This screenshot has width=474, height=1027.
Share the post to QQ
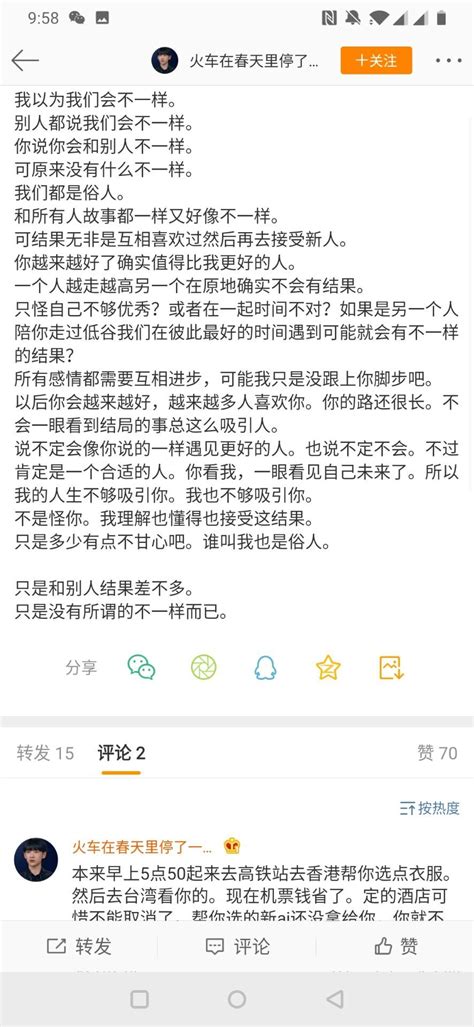coord(265,667)
